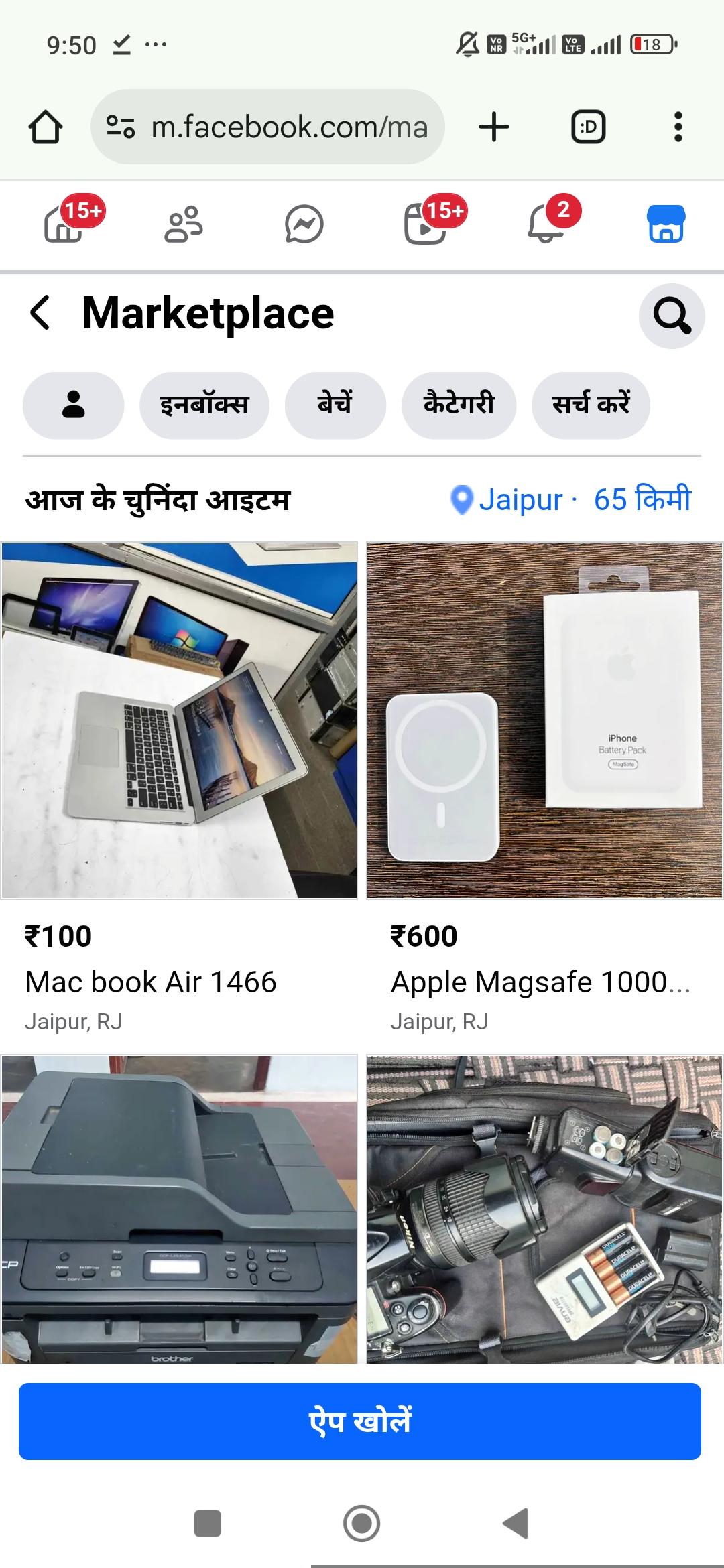Switch to the Video tab
Image resolution: width=724 pixels, height=1568 pixels.
point(425,223)
